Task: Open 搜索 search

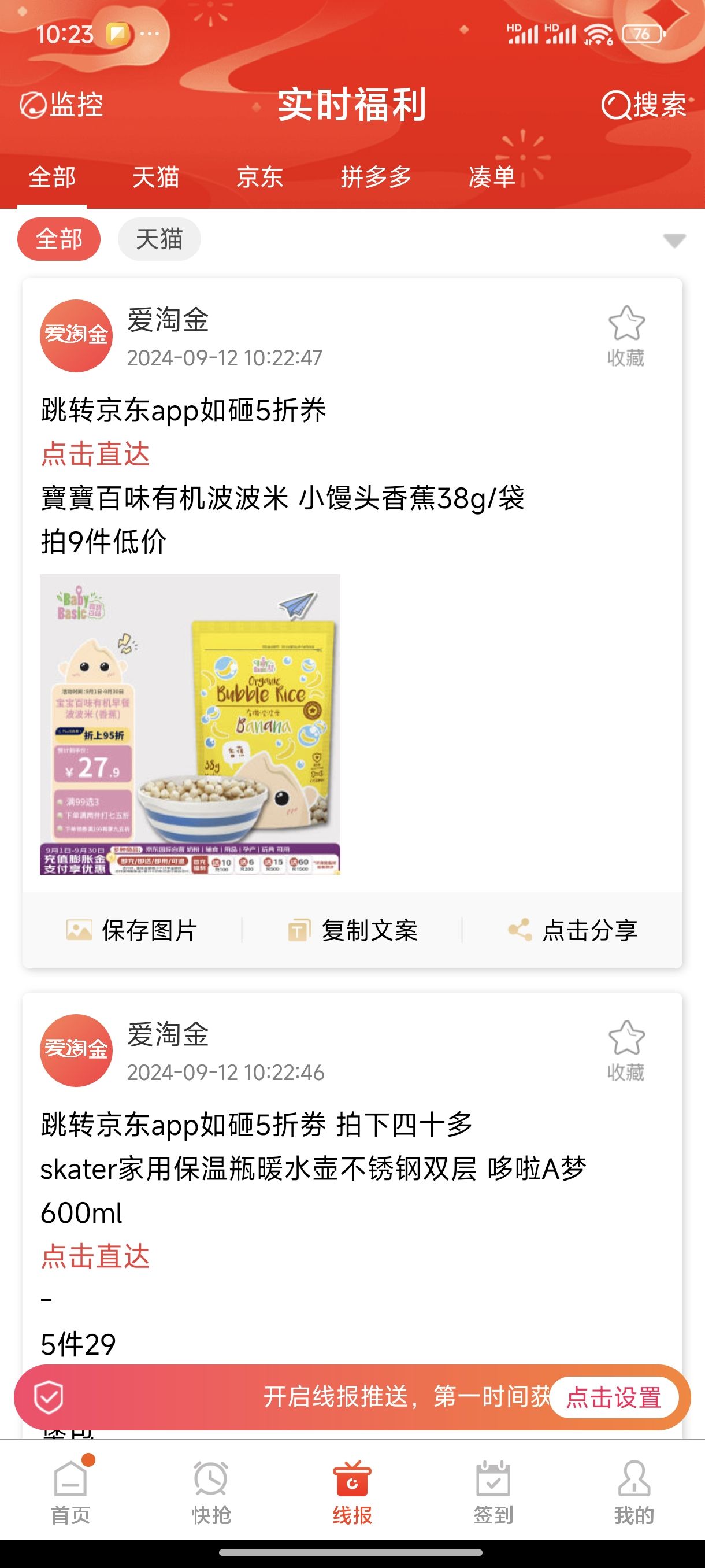Action: pyautogui.click(x=643, y=105)
